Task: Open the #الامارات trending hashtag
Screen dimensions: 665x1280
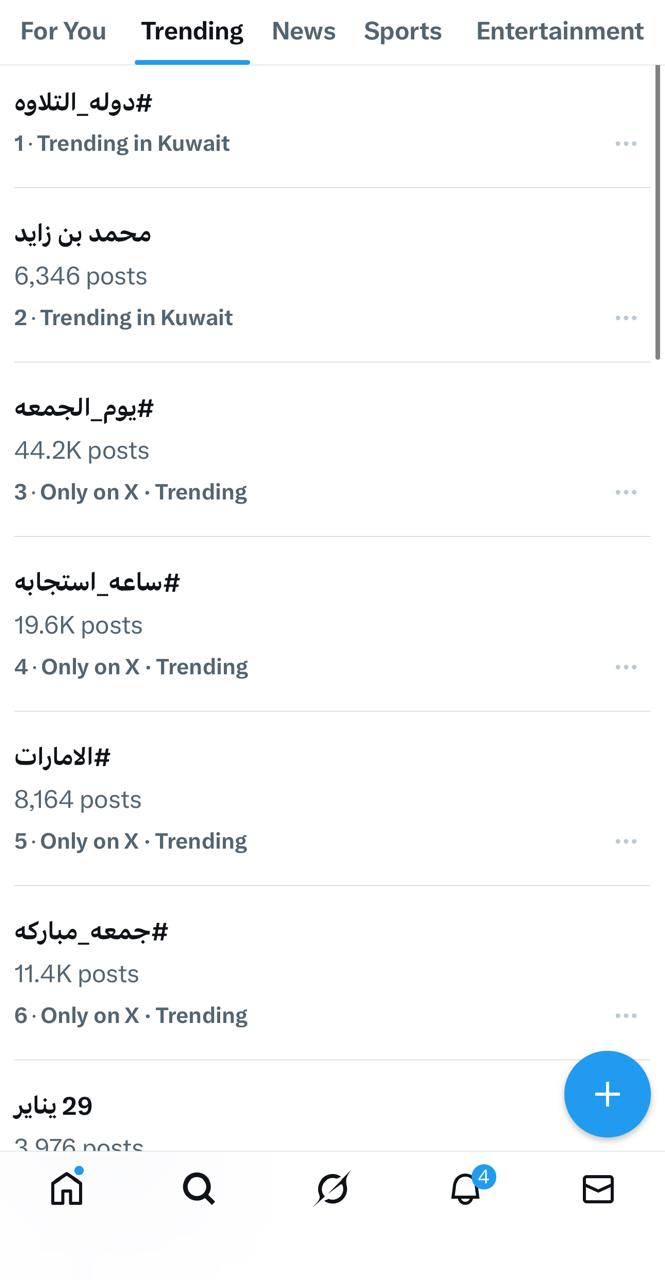Action: point(62,757)
